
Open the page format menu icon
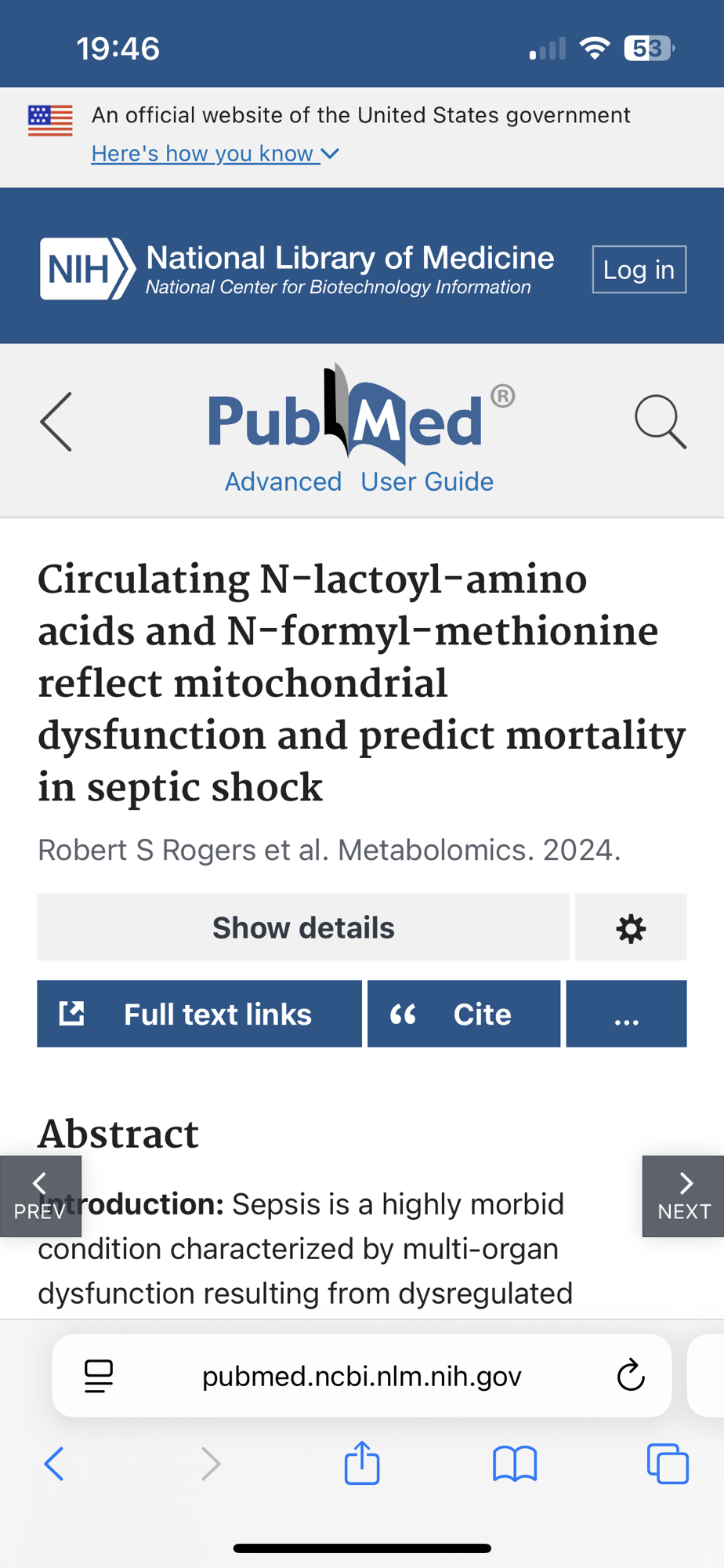pos(99,1376)
